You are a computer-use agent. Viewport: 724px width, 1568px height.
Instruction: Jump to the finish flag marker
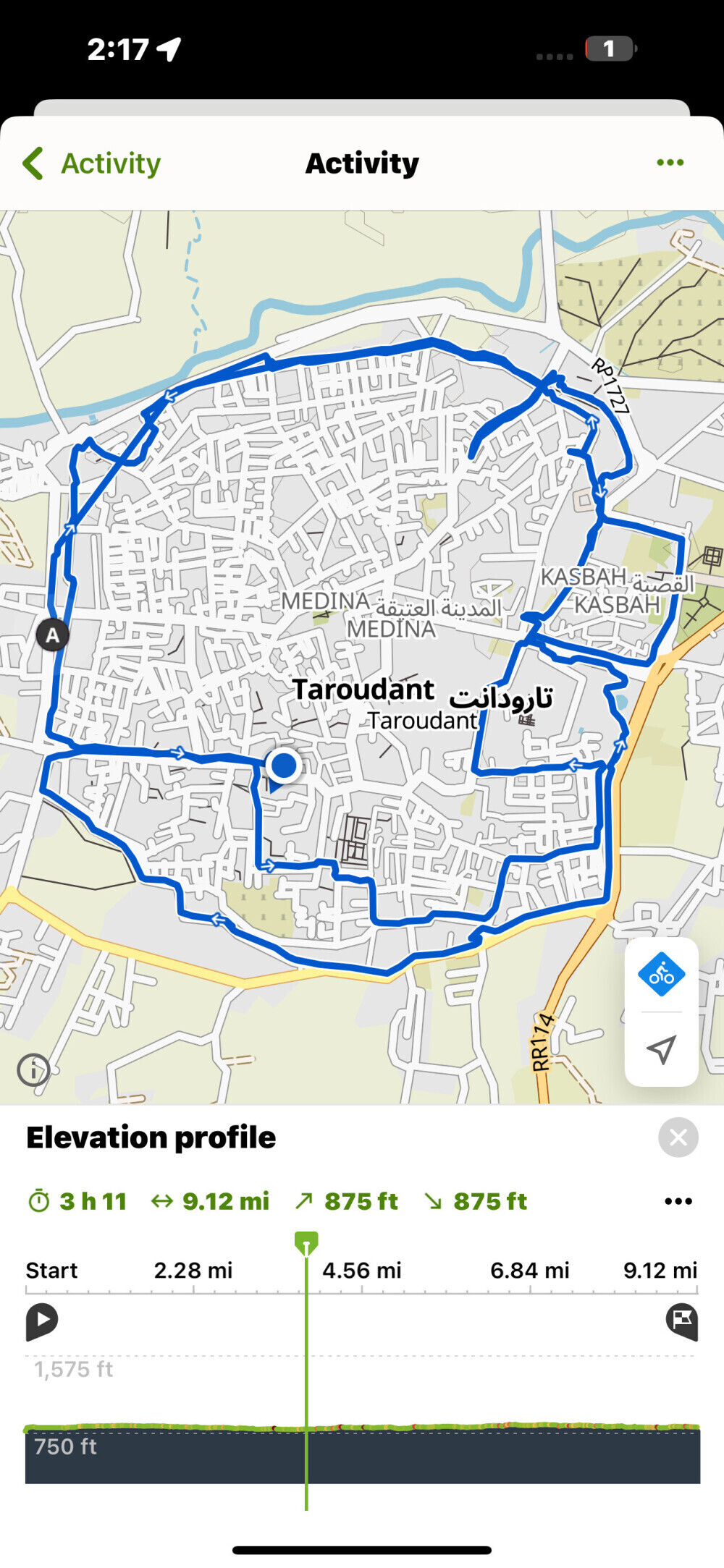tap(681, 1321)
